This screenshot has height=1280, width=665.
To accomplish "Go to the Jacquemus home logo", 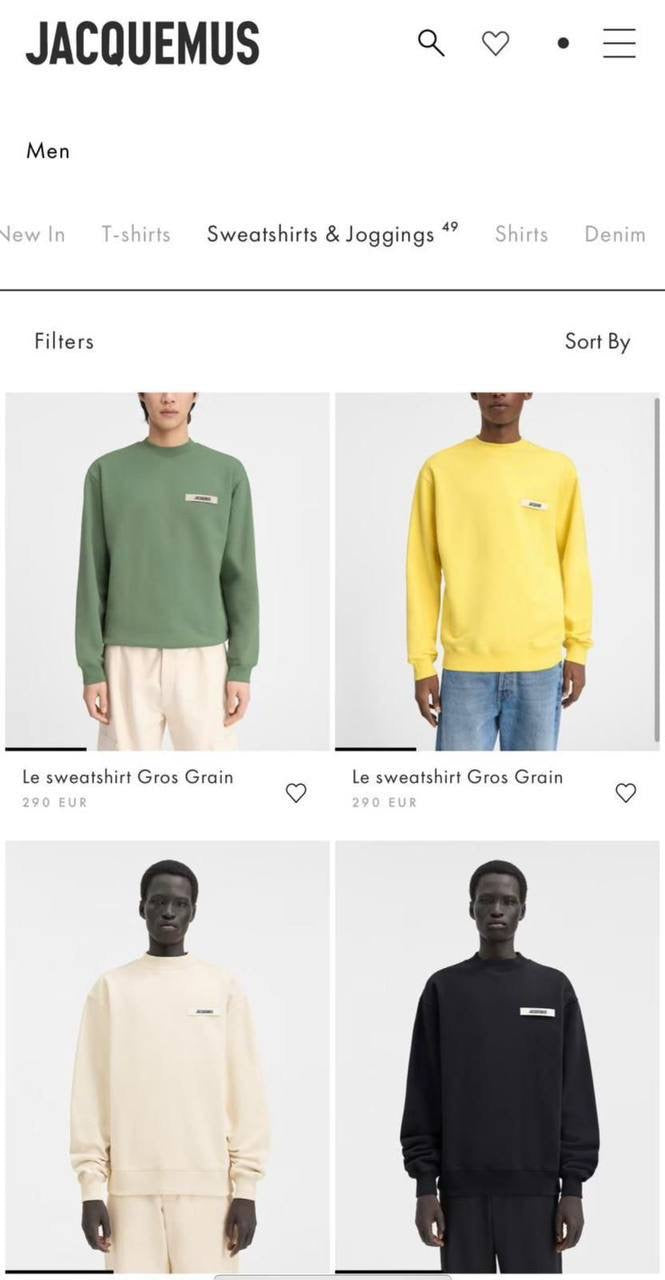I will 143,44.
